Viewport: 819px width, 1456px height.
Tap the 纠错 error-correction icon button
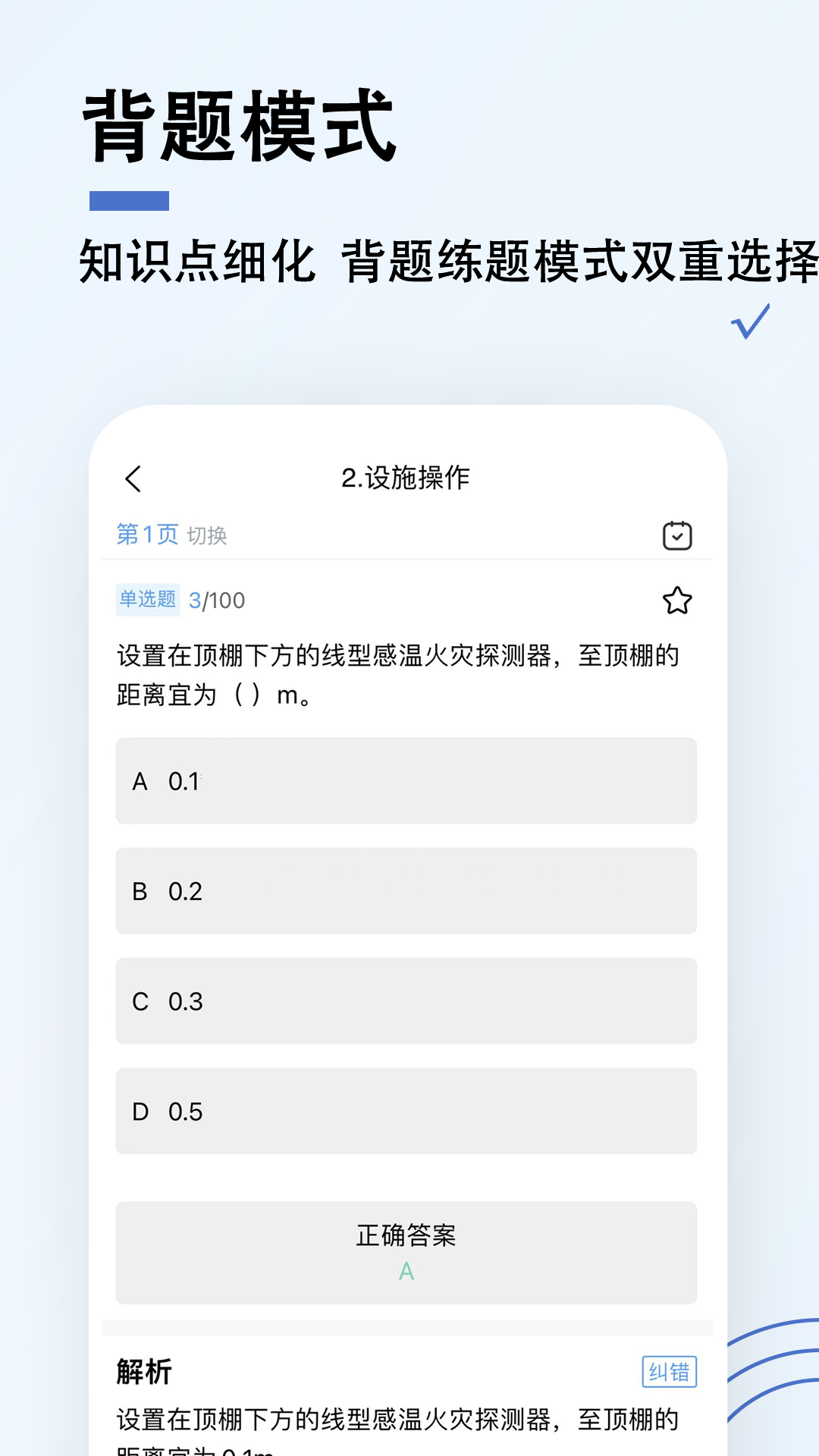(670, 1373)
